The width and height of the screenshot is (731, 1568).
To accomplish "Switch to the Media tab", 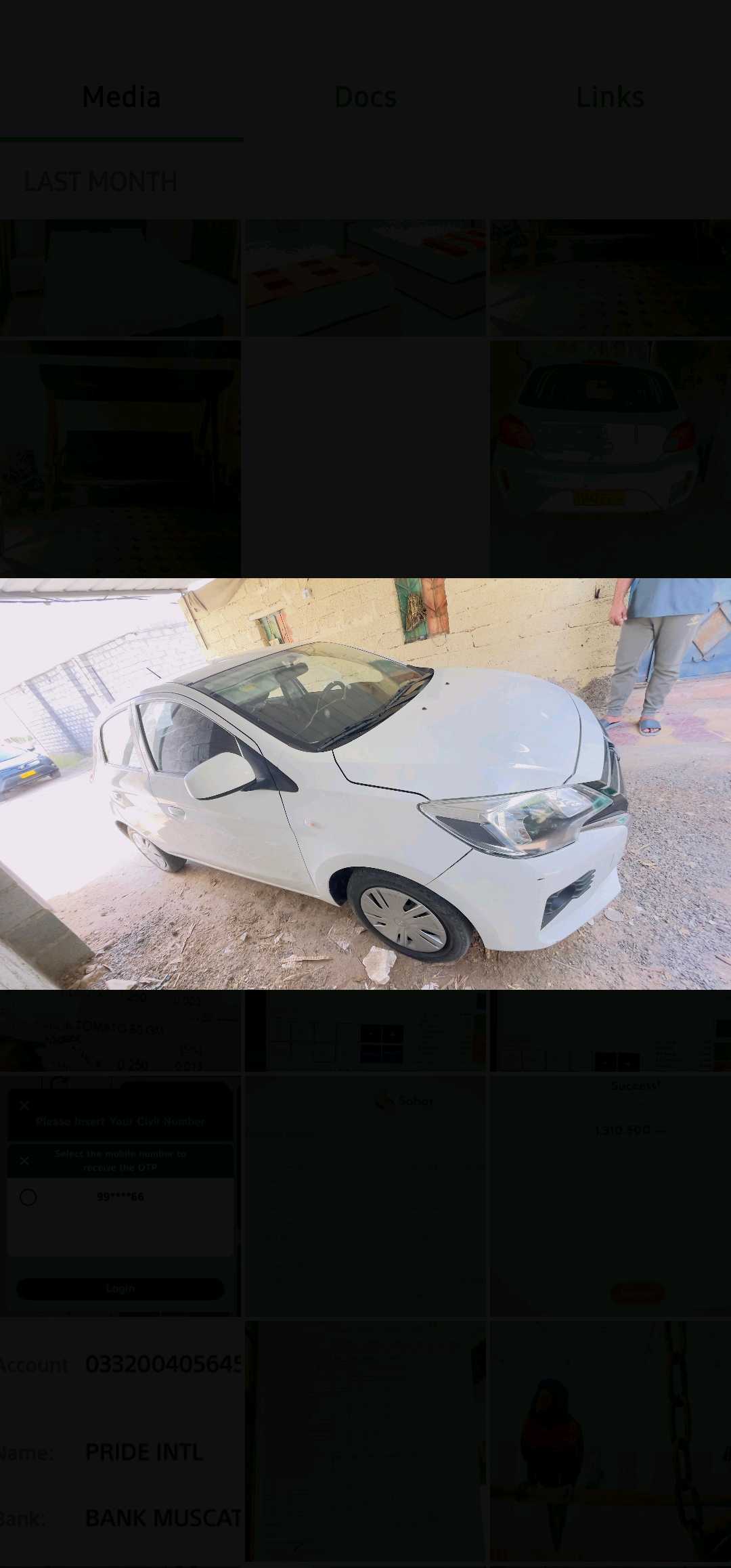I will point(121,97).
